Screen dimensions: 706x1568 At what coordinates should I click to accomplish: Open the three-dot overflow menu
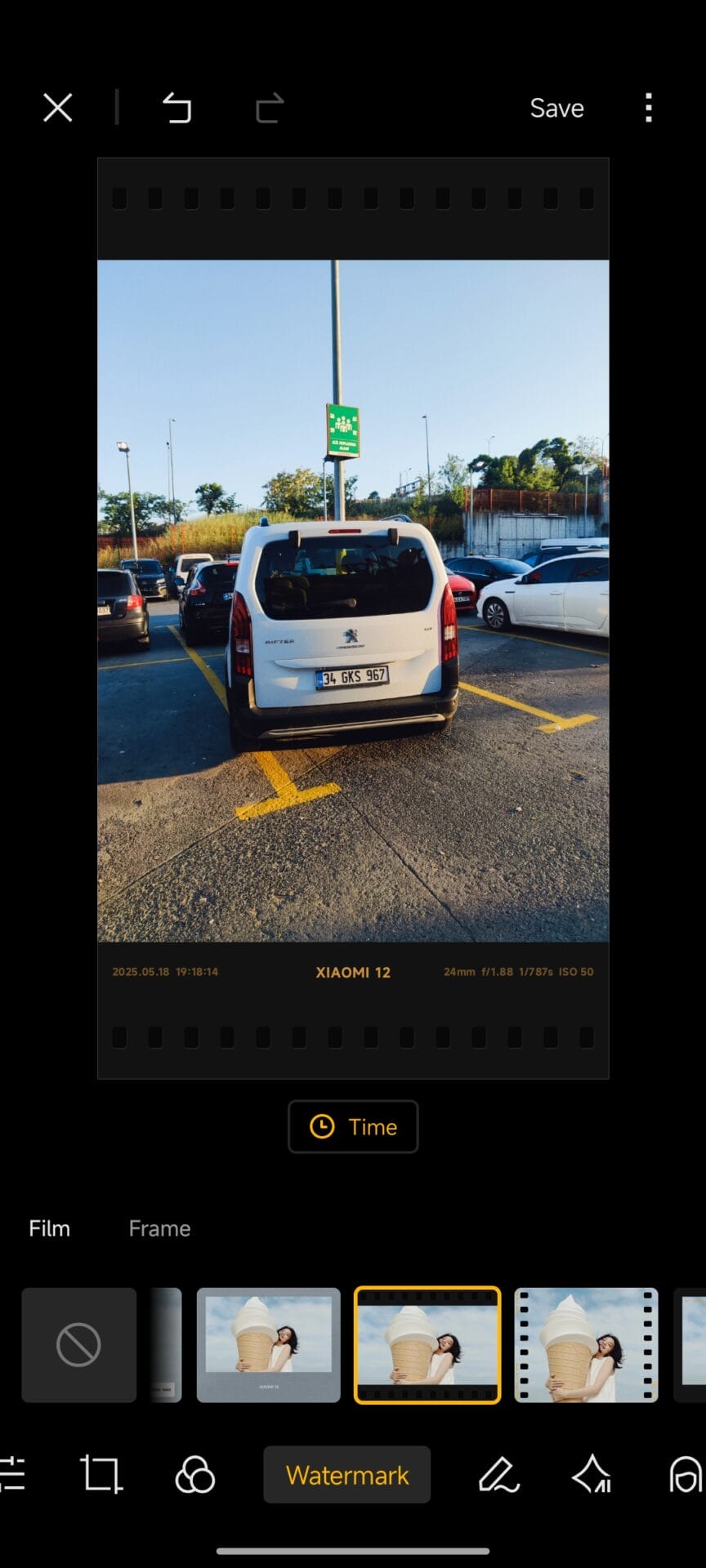pos(648,108)
